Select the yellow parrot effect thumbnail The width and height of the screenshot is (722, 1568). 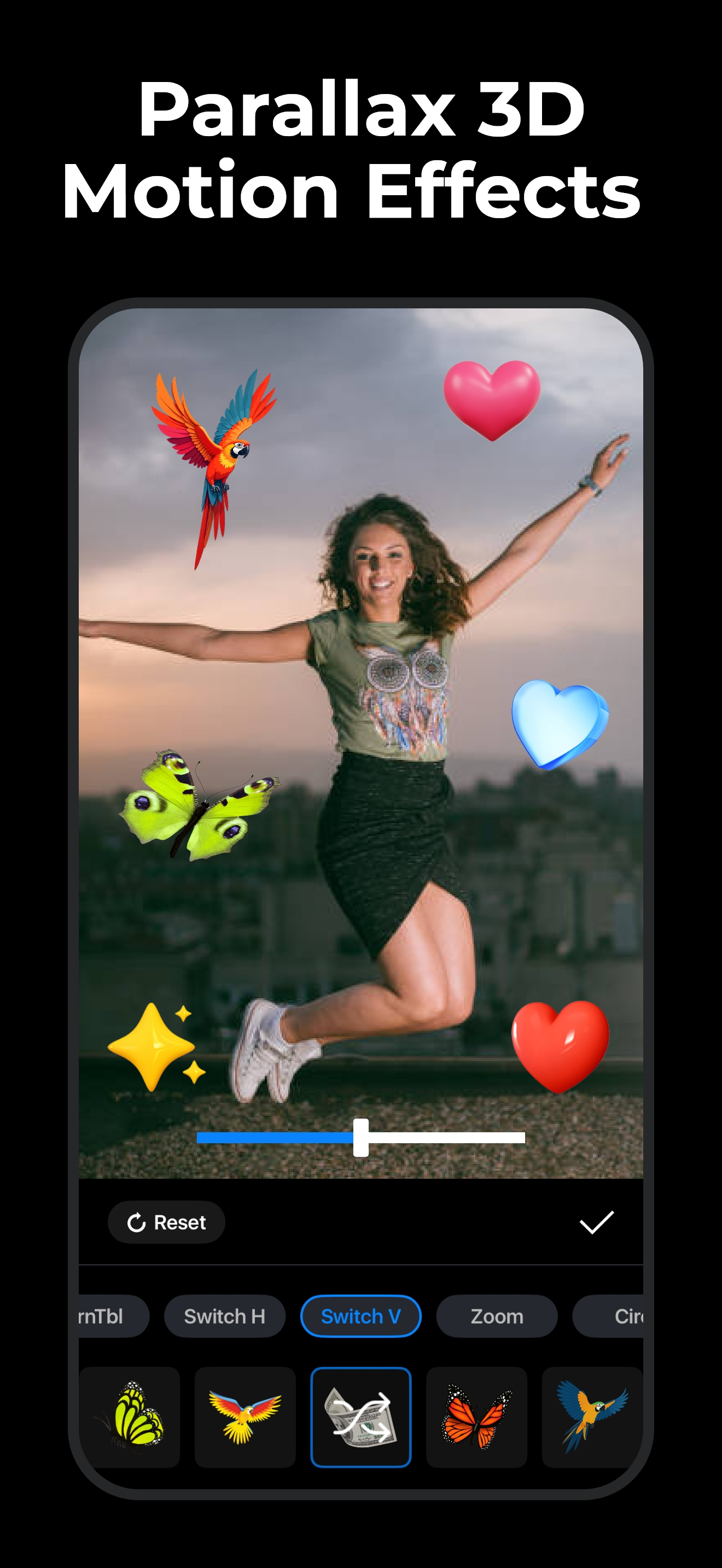click(x=246, y=1418)
